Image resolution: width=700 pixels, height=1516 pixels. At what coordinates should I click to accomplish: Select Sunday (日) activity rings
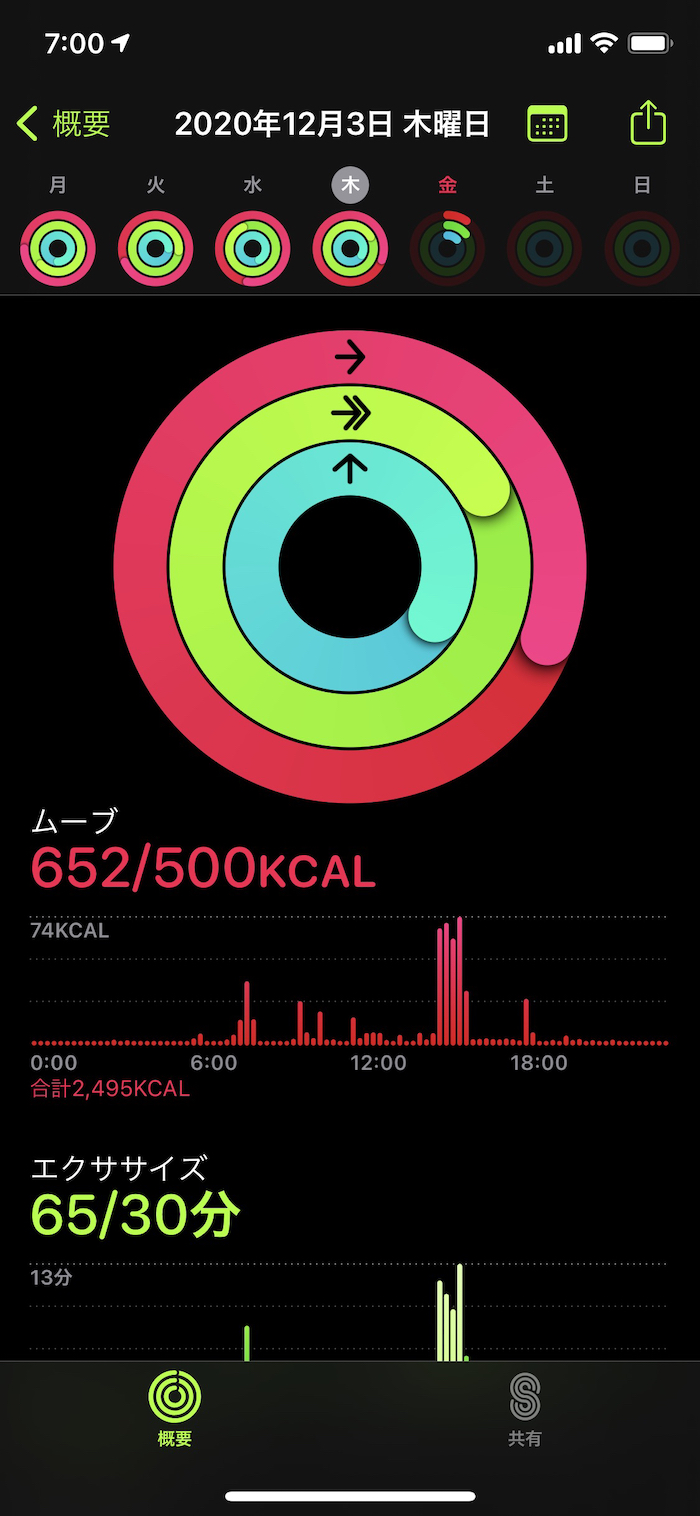click(643, 248)
